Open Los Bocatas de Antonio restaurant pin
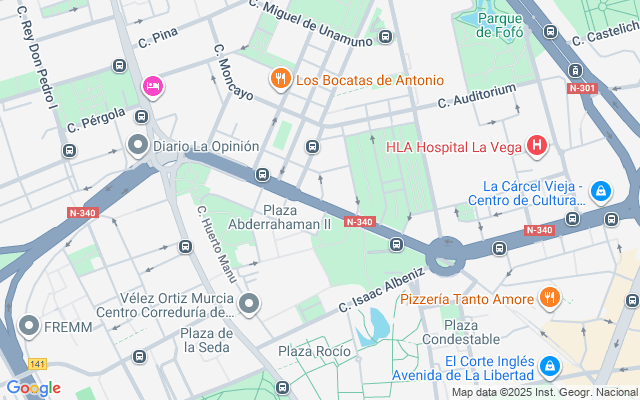This screenshot has height=400, width=640. pos(280,79)
